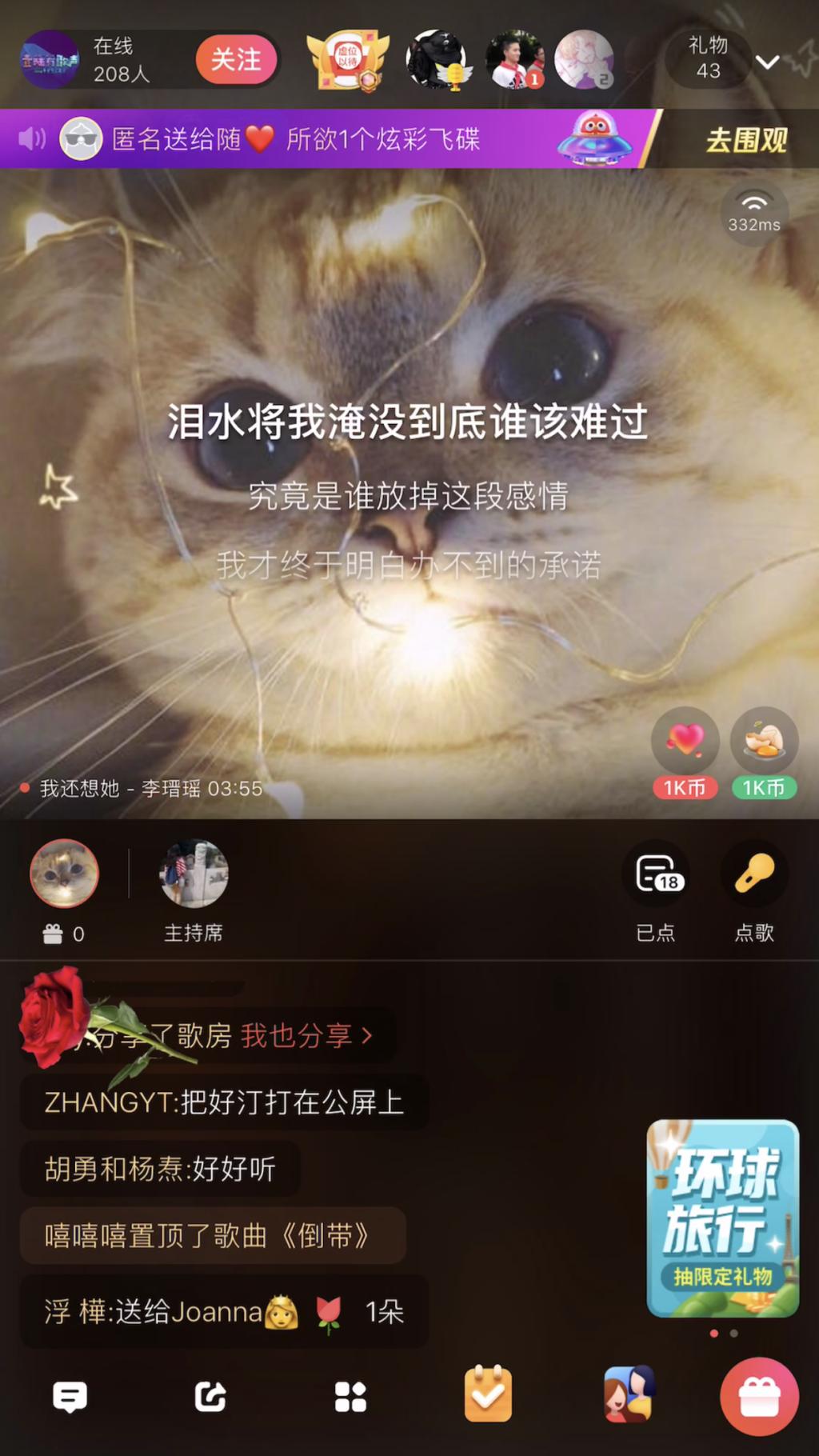Open the 环球旅行 promo banner
Screen dimensions: 819x1456
[722, 1218]
